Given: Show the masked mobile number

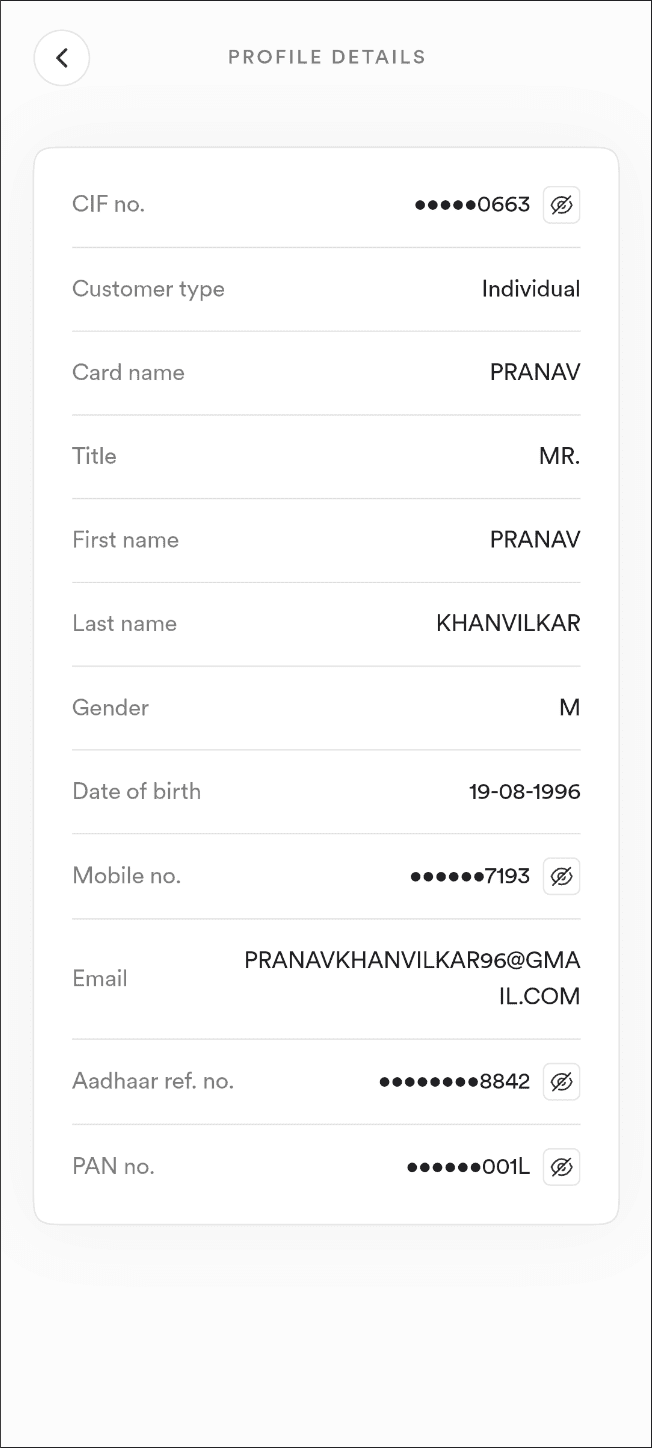Looking at the screenshot, I should pyautogui.click(x=561, y=876).
